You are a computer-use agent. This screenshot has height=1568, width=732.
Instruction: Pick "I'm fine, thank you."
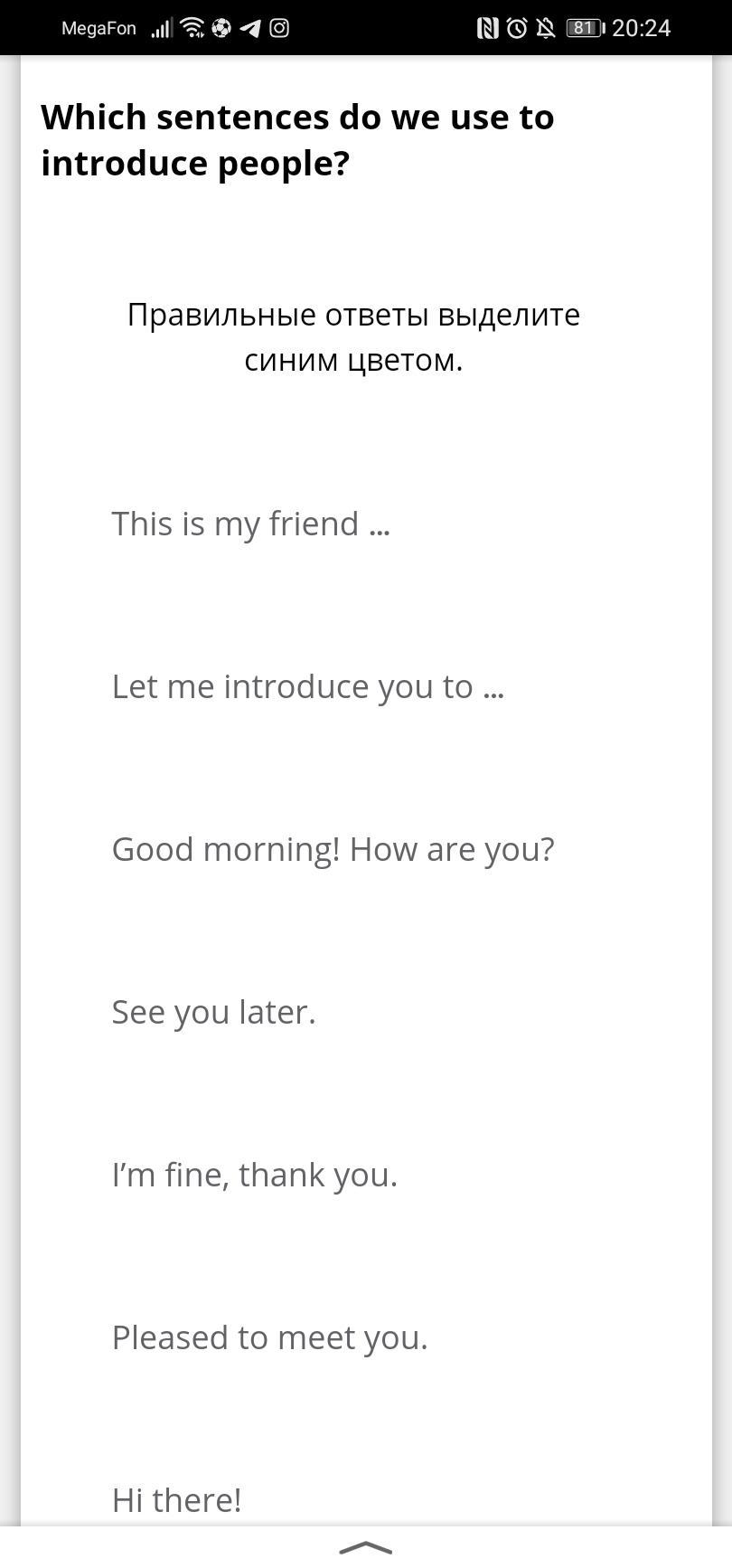click(254, 1175)
